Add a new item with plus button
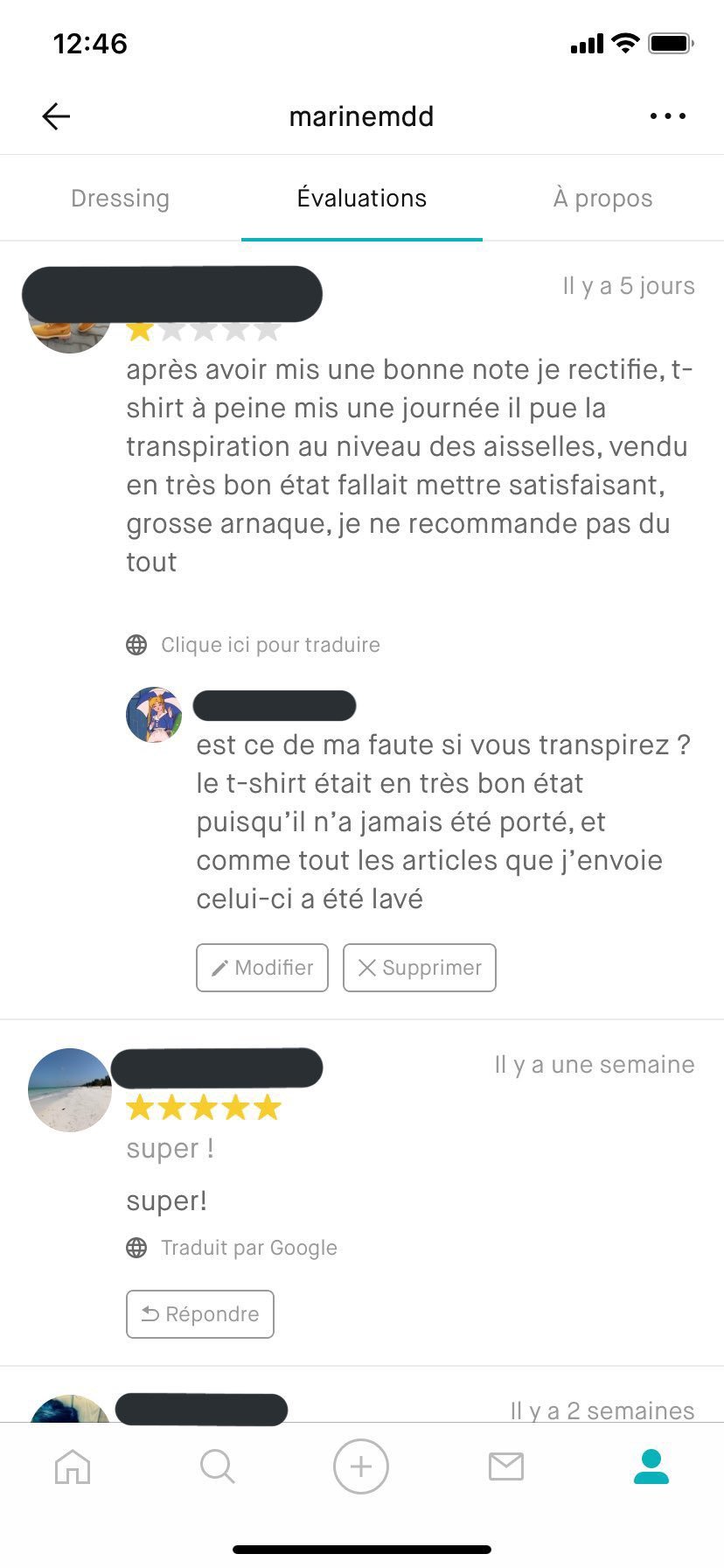 pos(361,1466)
